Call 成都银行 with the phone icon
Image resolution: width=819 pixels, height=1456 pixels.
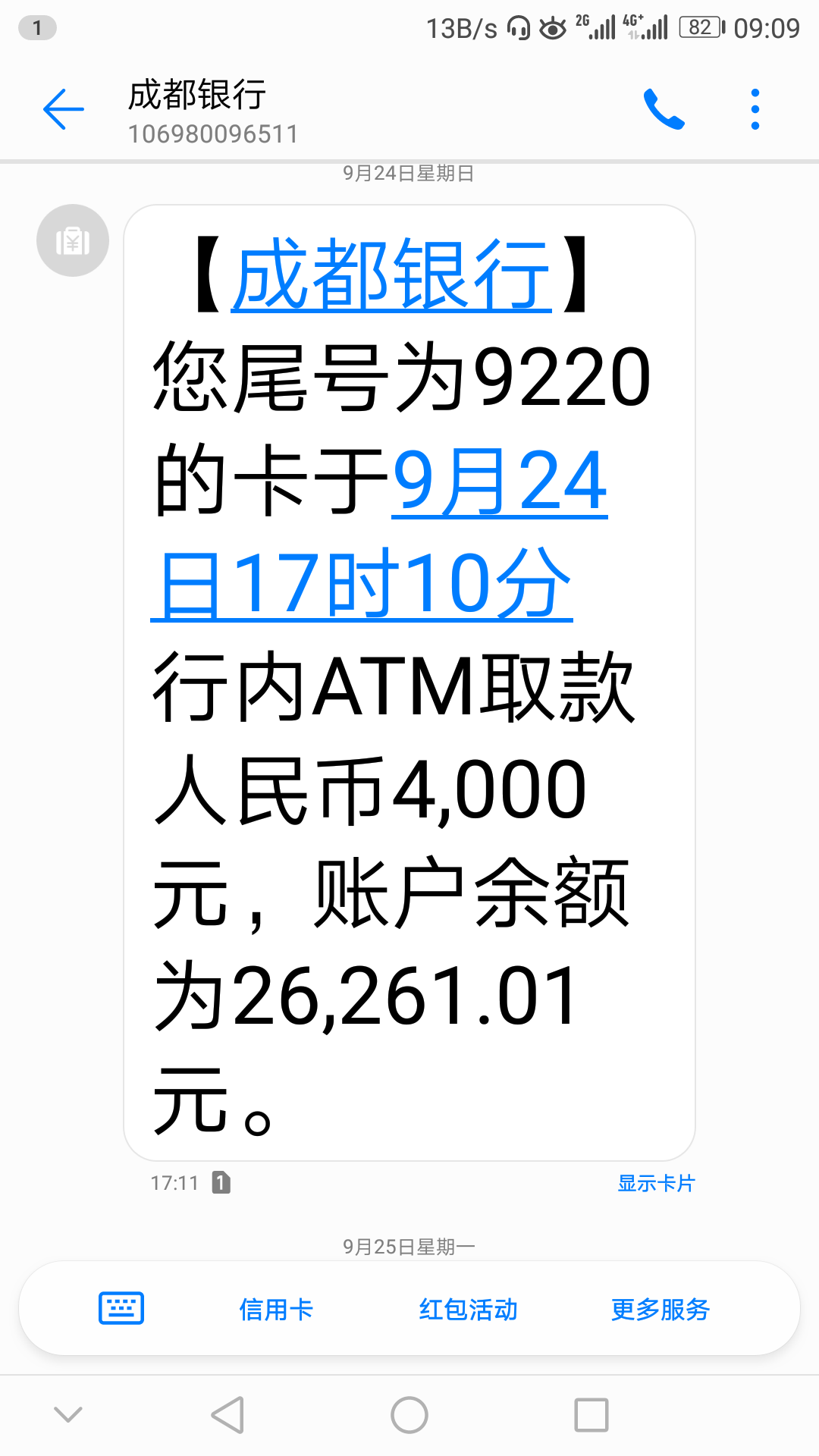(664, 109)
